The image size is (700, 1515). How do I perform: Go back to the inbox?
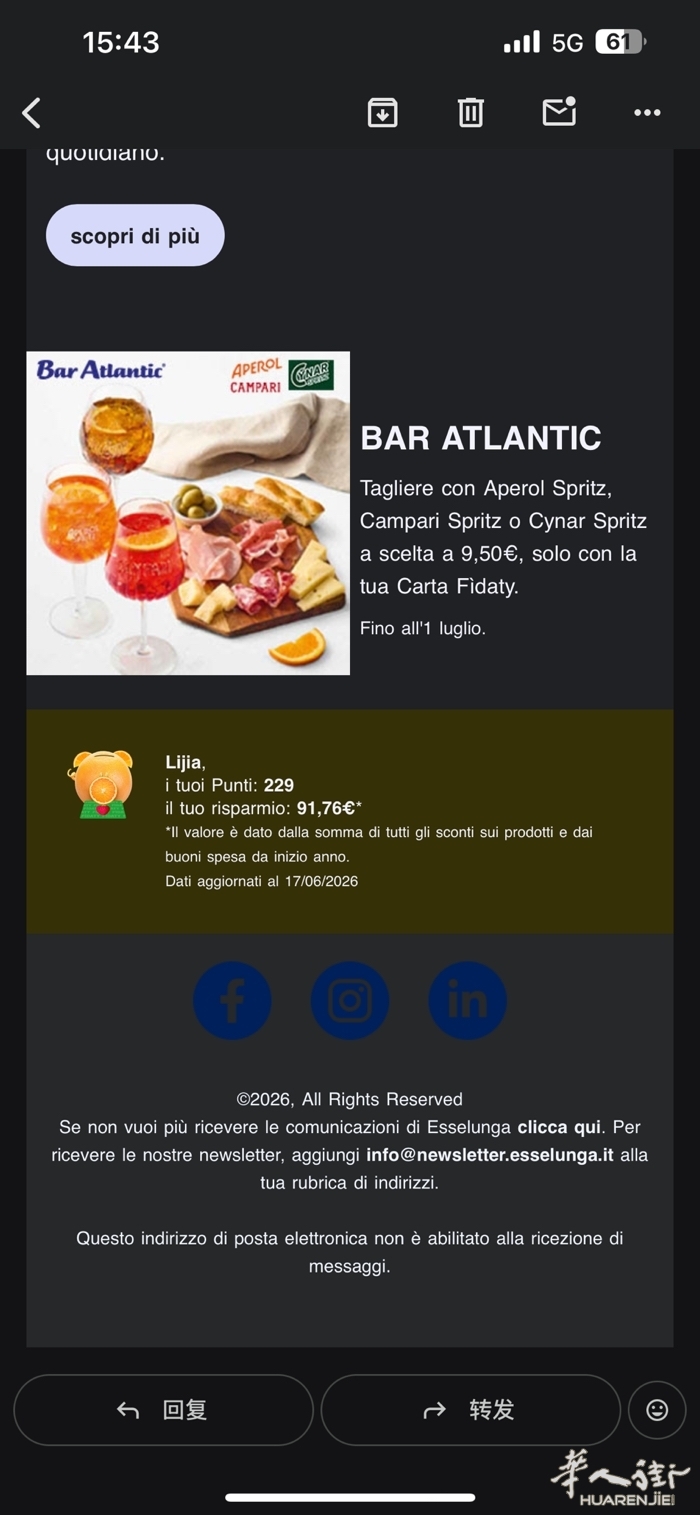[x=31, y=113]
